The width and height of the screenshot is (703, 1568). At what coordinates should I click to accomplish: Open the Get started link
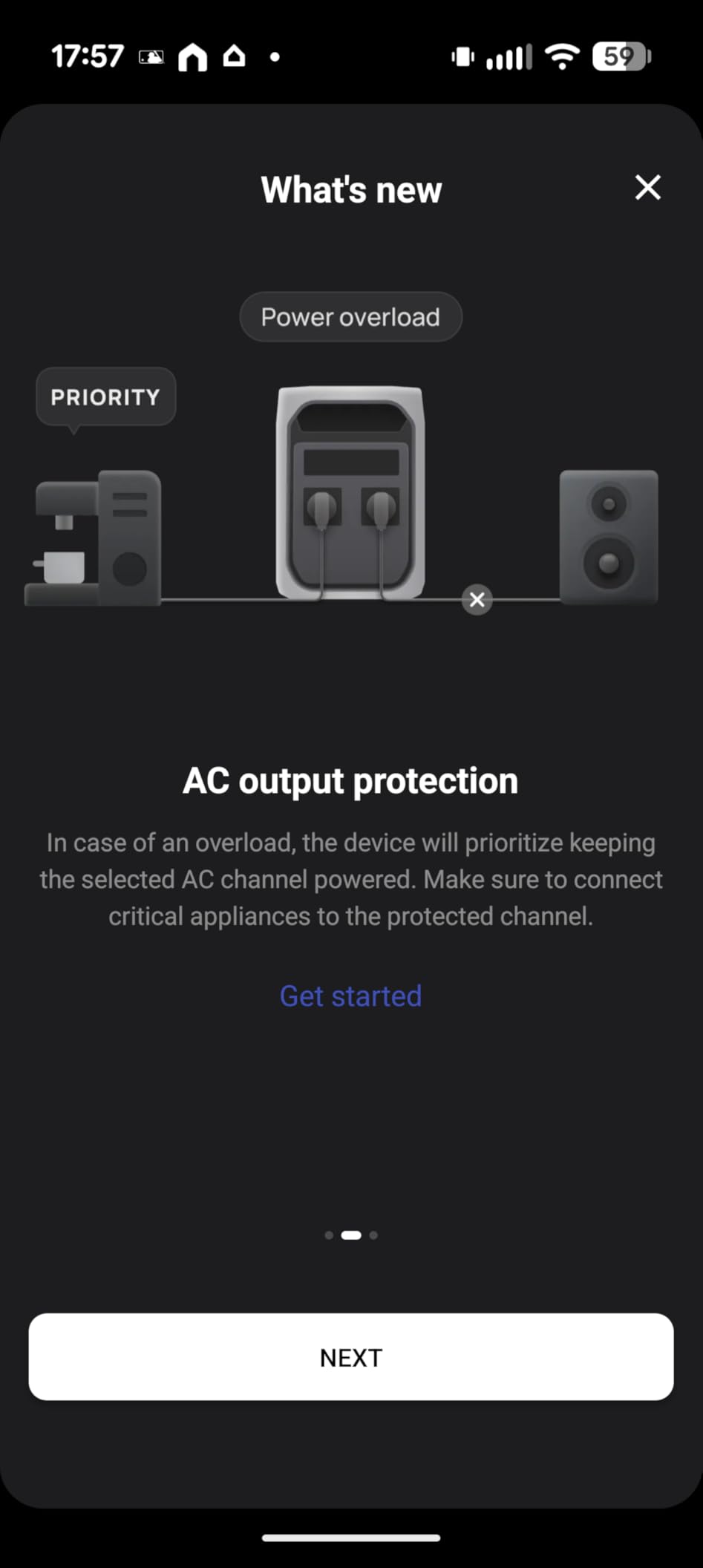click(x=350, y=996)
